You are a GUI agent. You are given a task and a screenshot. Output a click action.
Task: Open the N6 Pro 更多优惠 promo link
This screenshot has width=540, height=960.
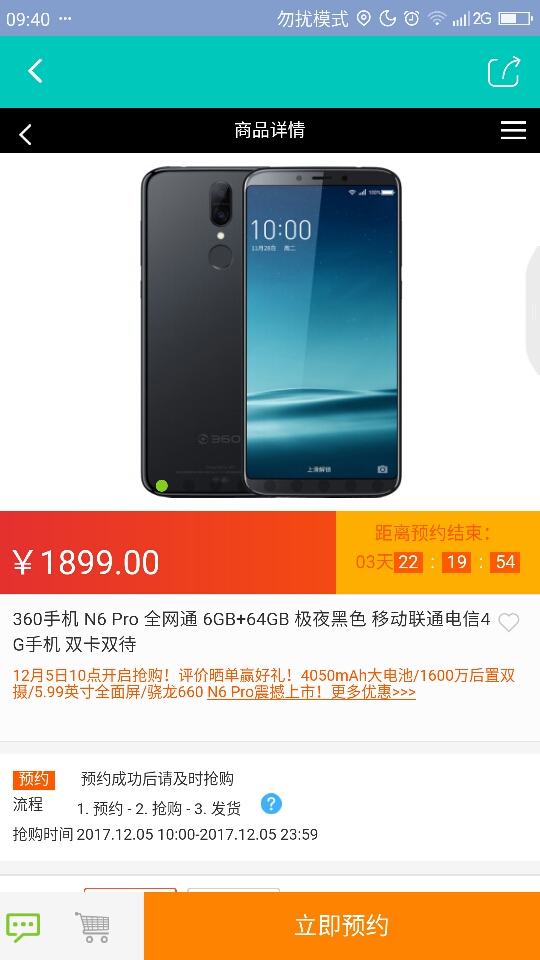[312, 692]
